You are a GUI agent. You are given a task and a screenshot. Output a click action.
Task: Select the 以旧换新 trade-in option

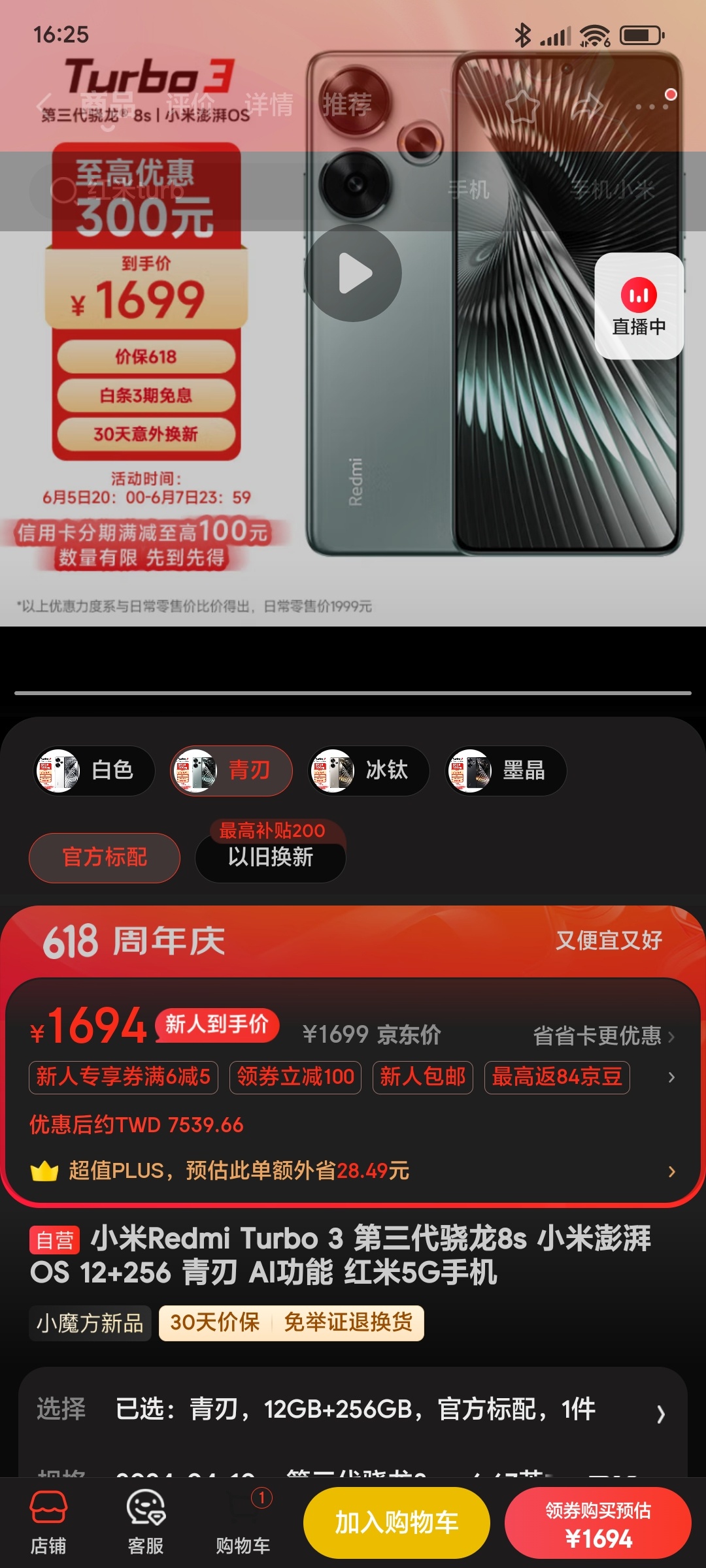click(270, 857)
